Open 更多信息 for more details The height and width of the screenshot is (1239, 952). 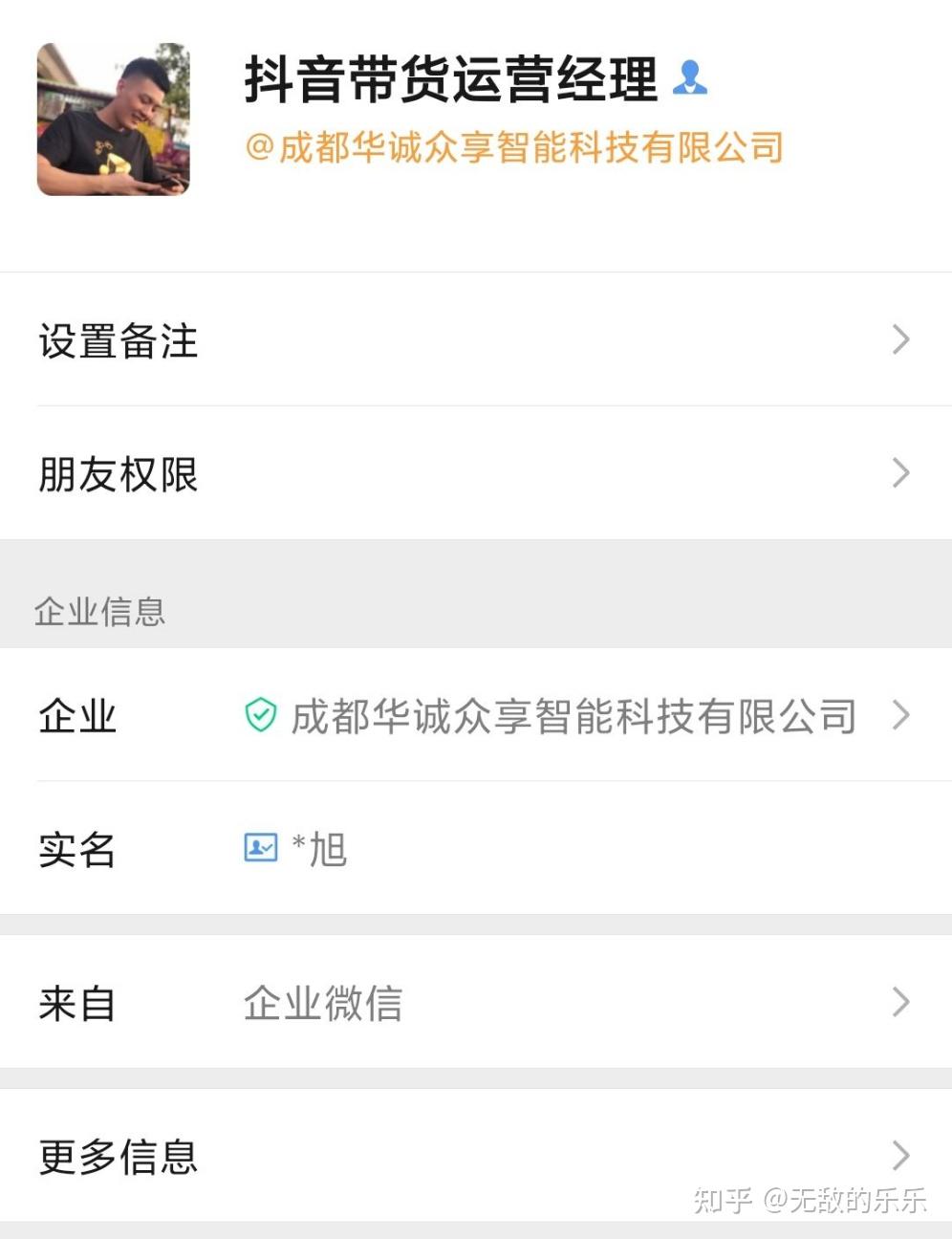coord(475,1156)
